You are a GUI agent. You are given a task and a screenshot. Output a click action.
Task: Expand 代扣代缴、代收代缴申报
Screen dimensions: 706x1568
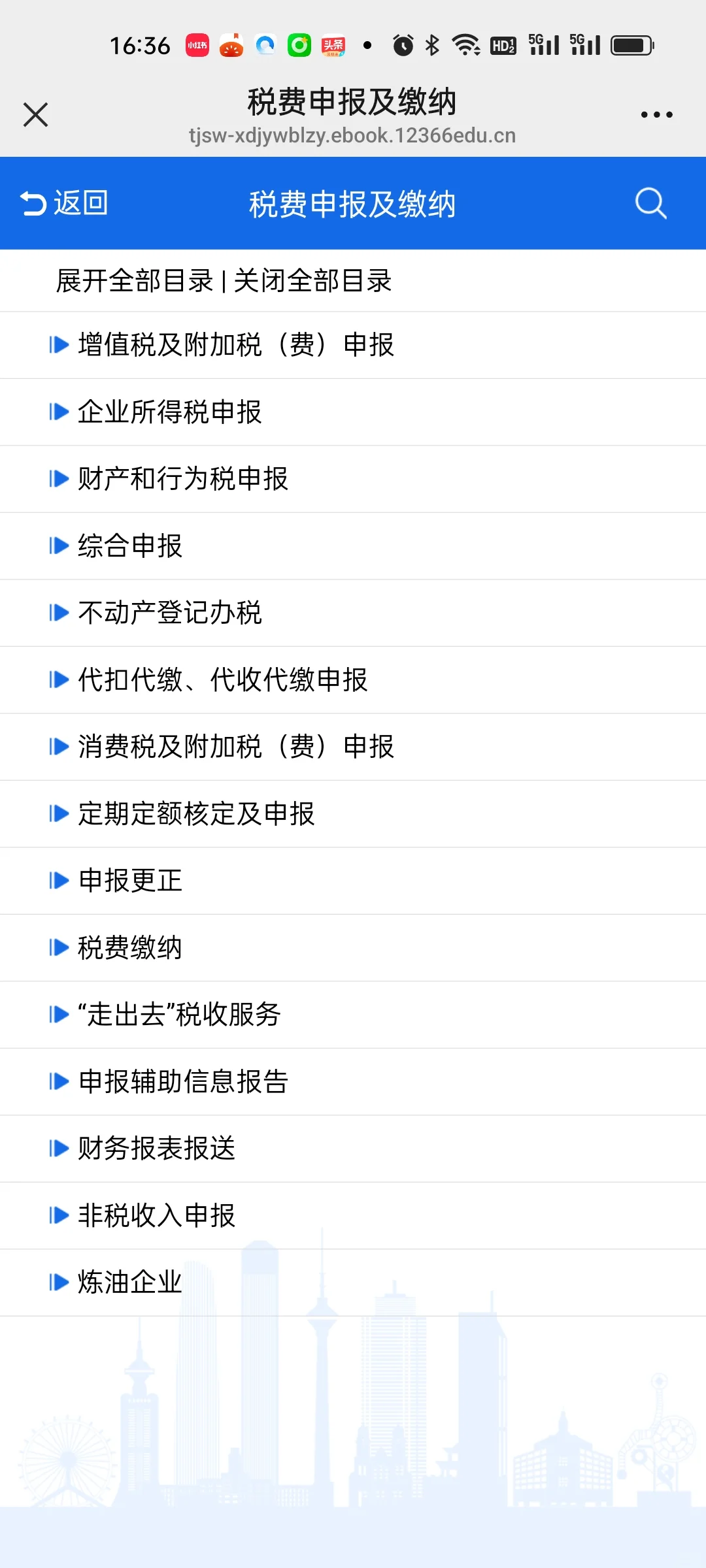[353, 680]
